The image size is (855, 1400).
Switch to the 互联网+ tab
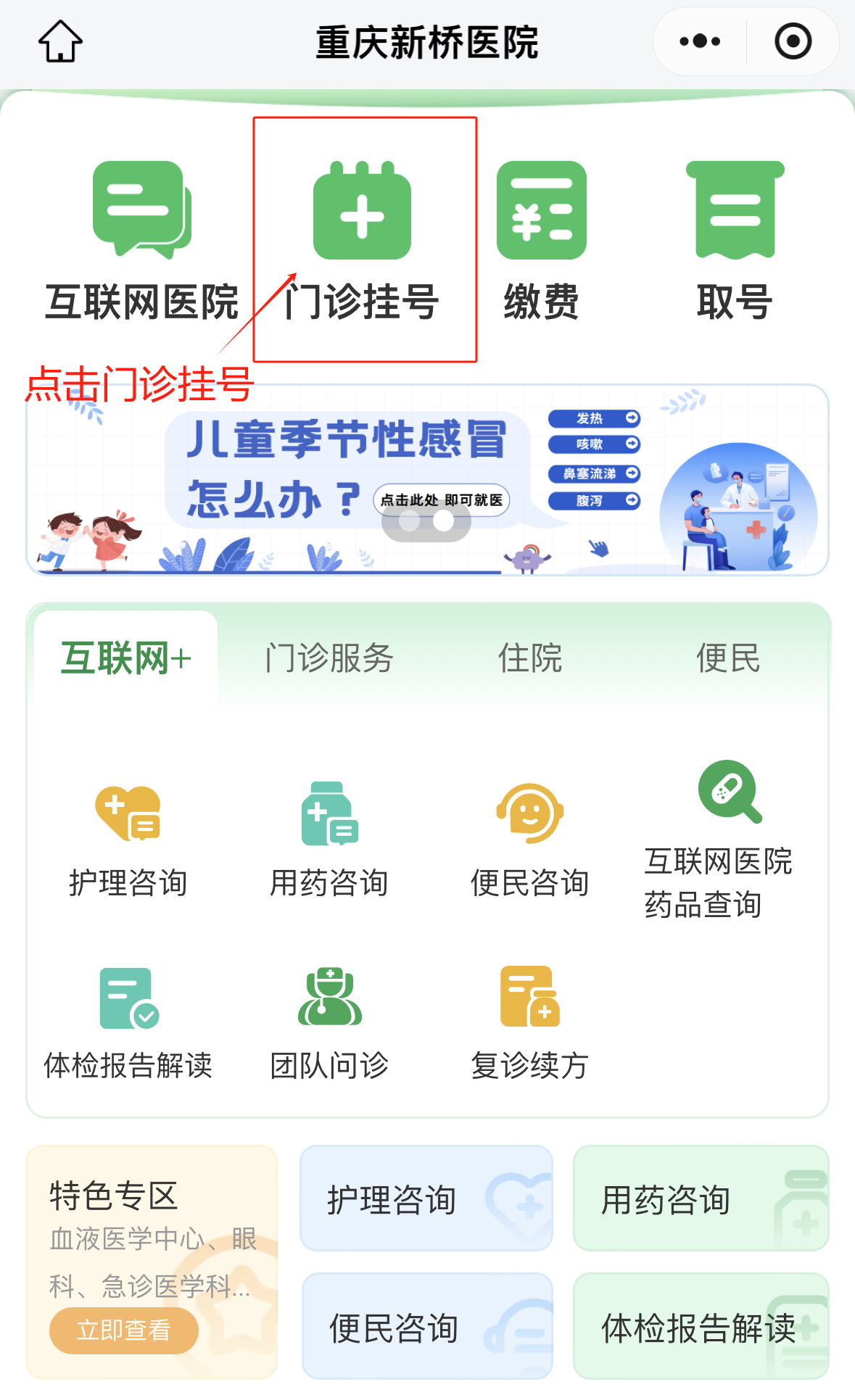tap(126, 658)
